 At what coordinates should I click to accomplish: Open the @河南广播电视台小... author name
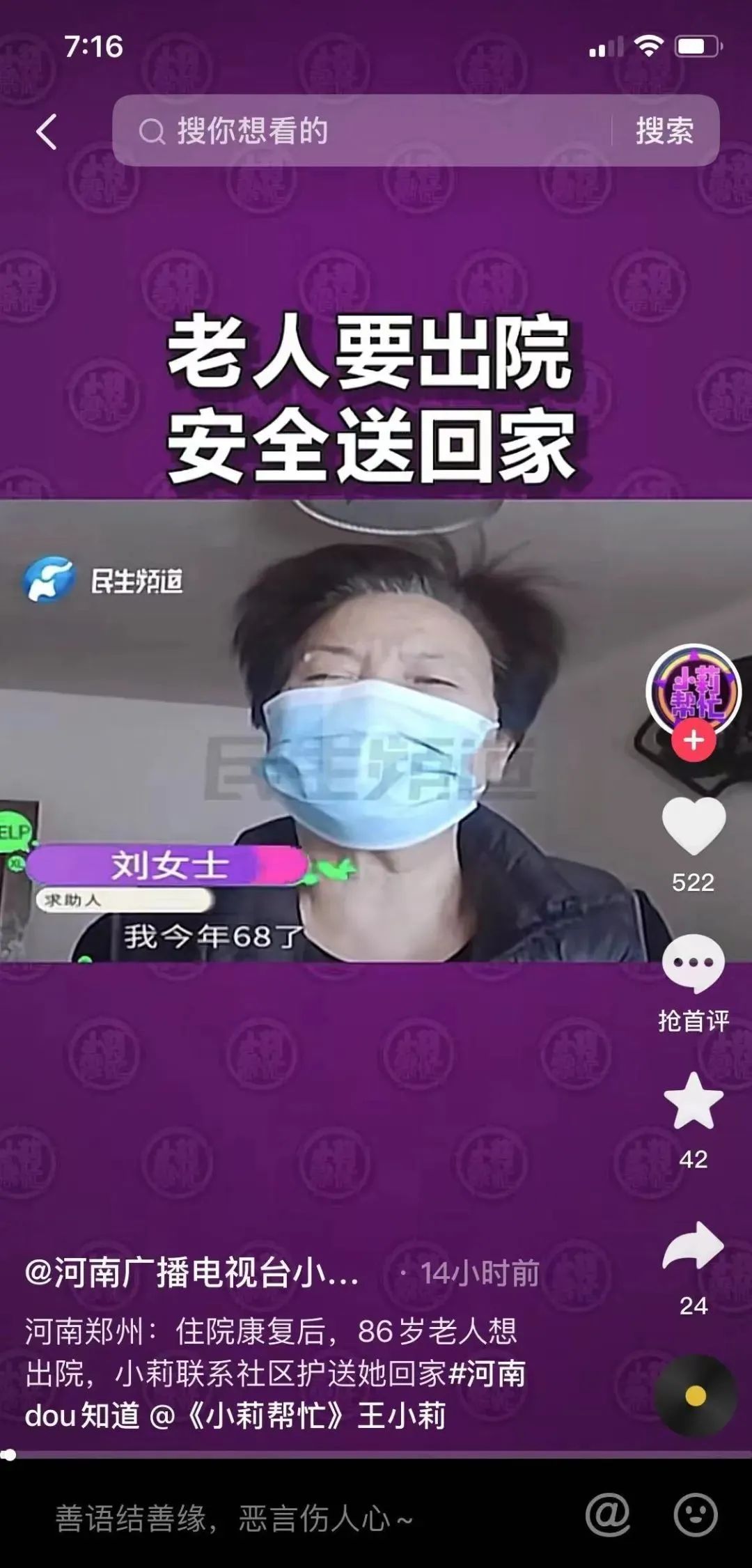click(193, 1273)
